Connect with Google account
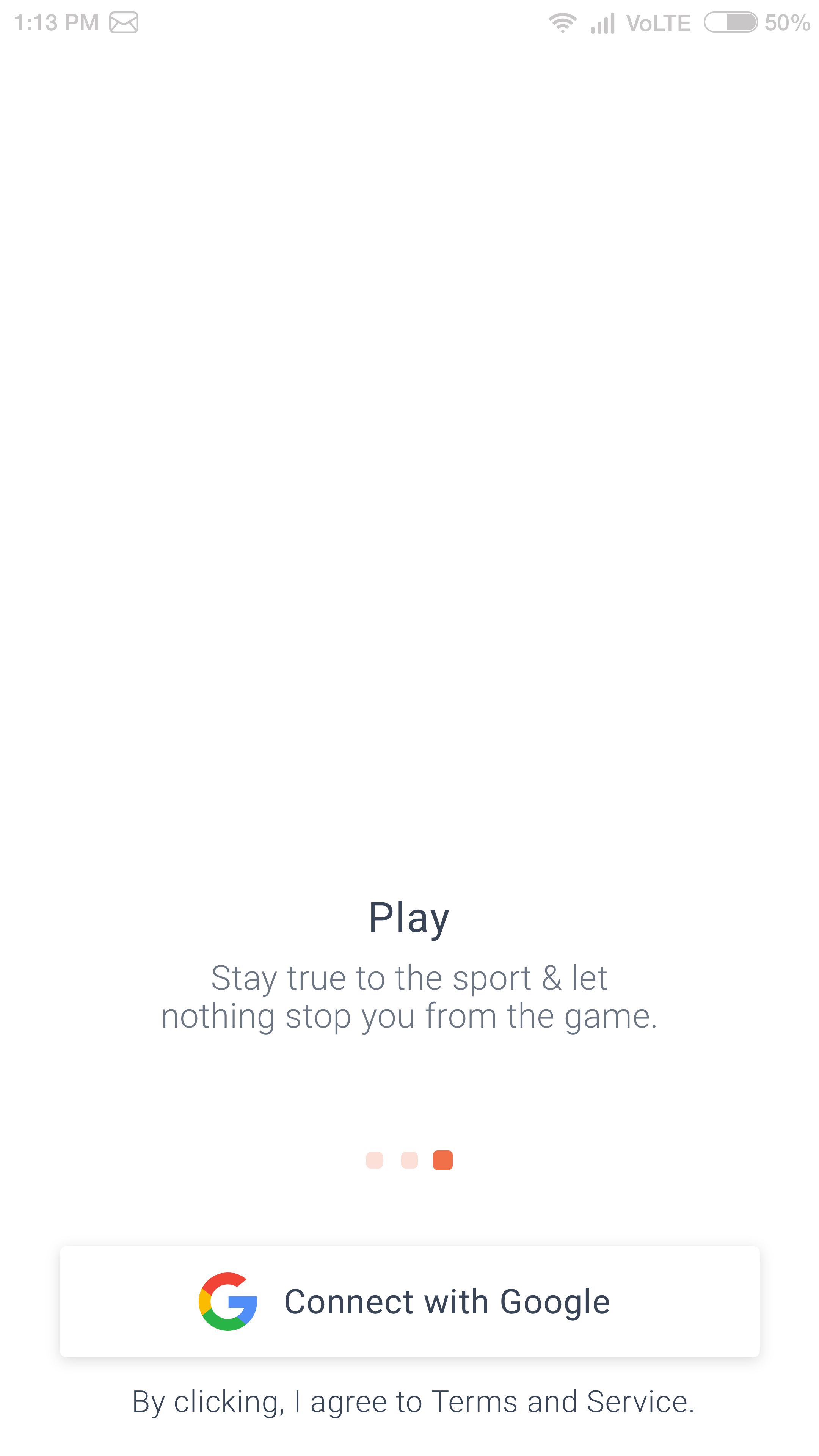The height and width of the screenshot is (1456, 819). [x=409, y=1301]
